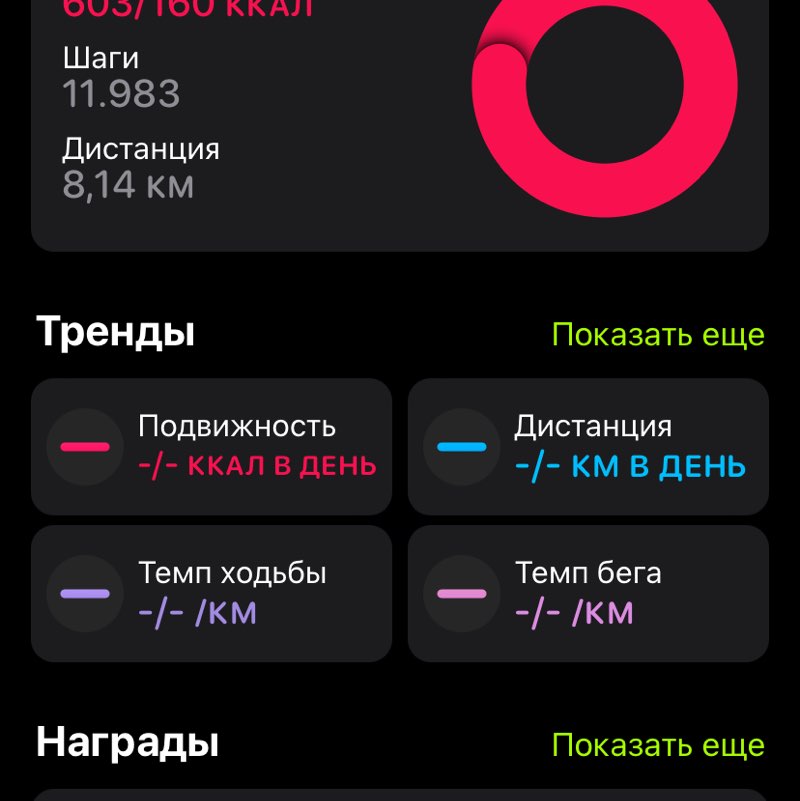Click the blue Дистанция trend icon
The width and height of the screenshot is (800, 801).
(x=462, y=446)
